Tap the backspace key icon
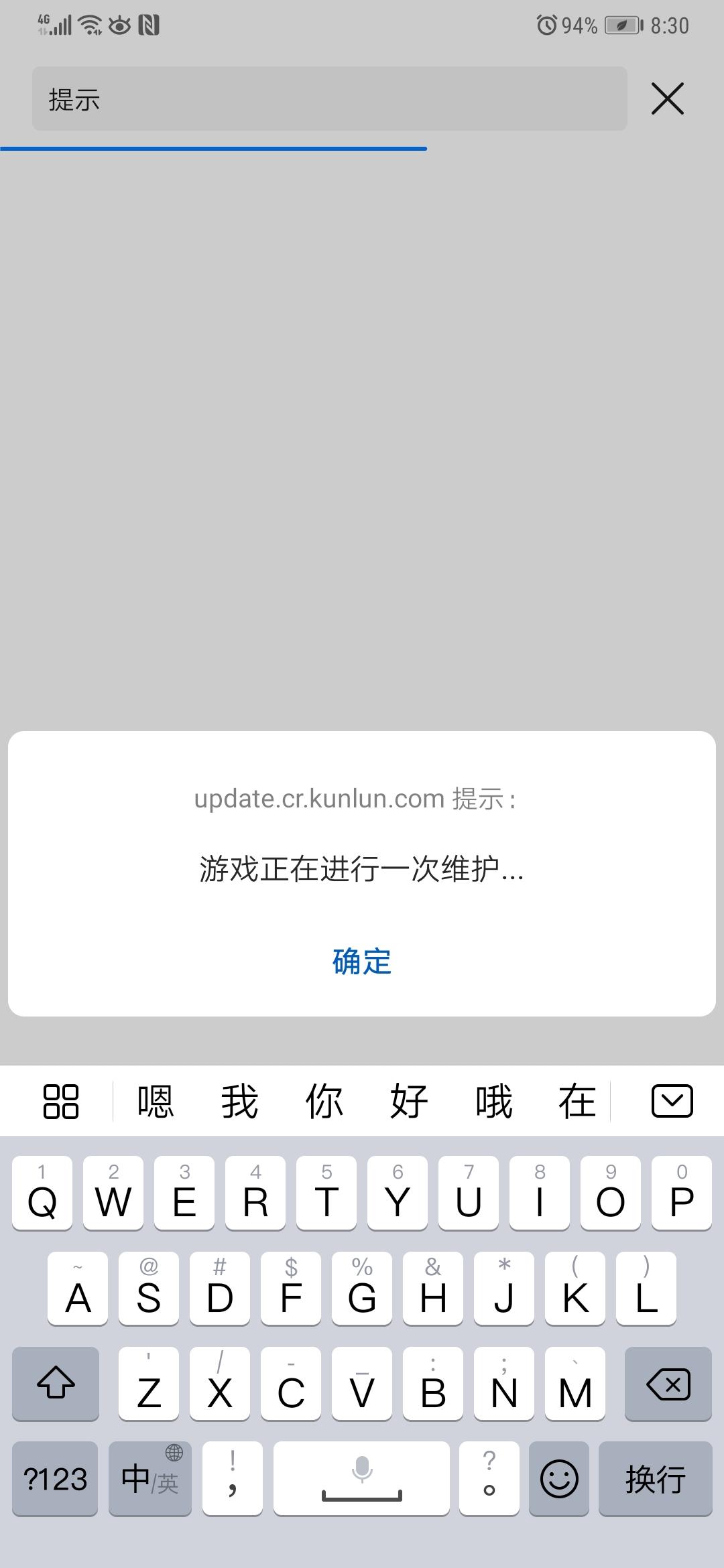 click(x=668, y=1384)
